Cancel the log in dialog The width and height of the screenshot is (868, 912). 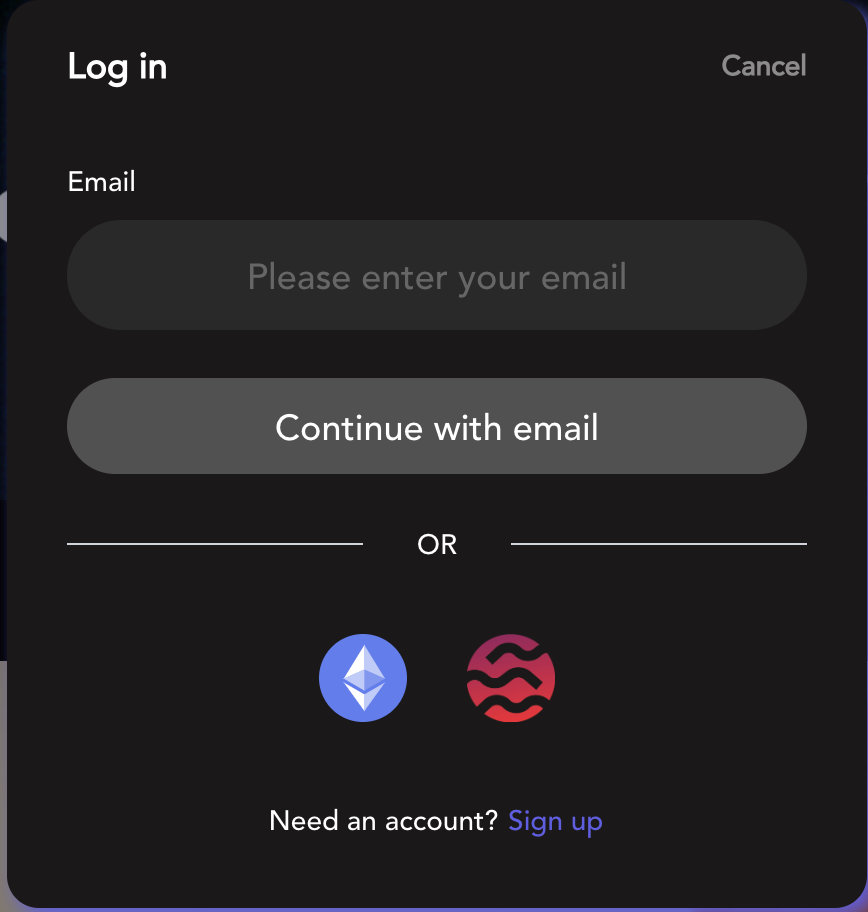pyautogui.click(x=763, y=66)
